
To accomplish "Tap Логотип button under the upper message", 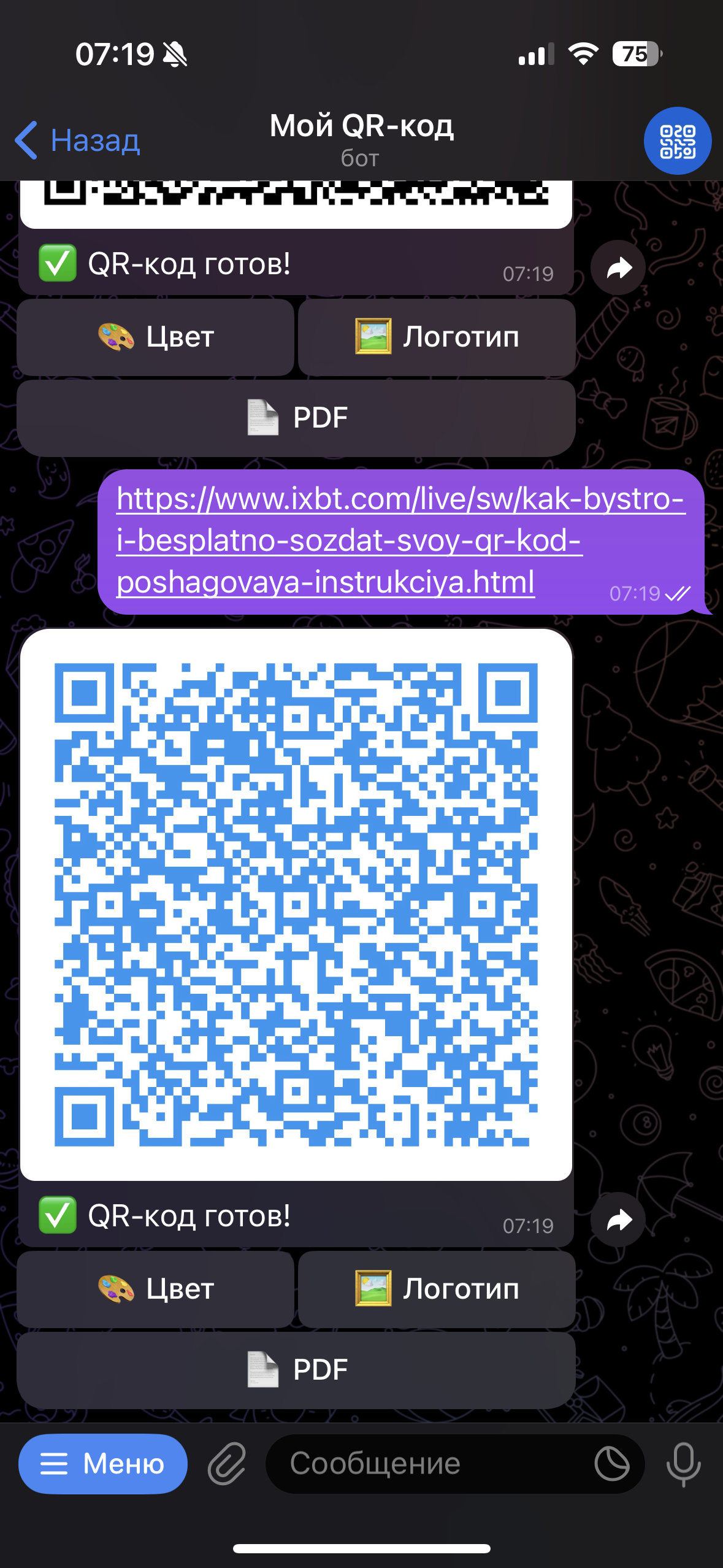I will coord(437,337).
